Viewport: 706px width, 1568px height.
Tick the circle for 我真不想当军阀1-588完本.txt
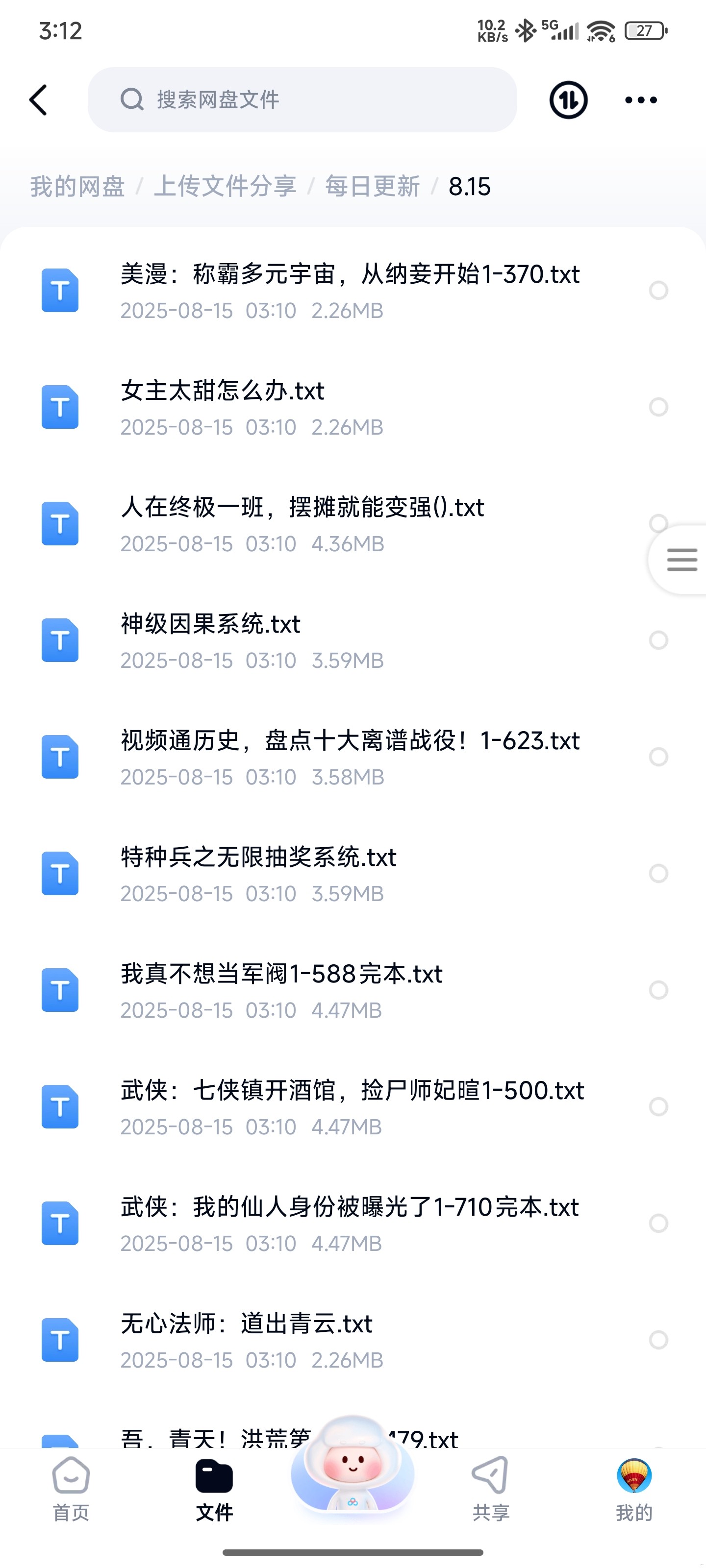coord(658,990)
